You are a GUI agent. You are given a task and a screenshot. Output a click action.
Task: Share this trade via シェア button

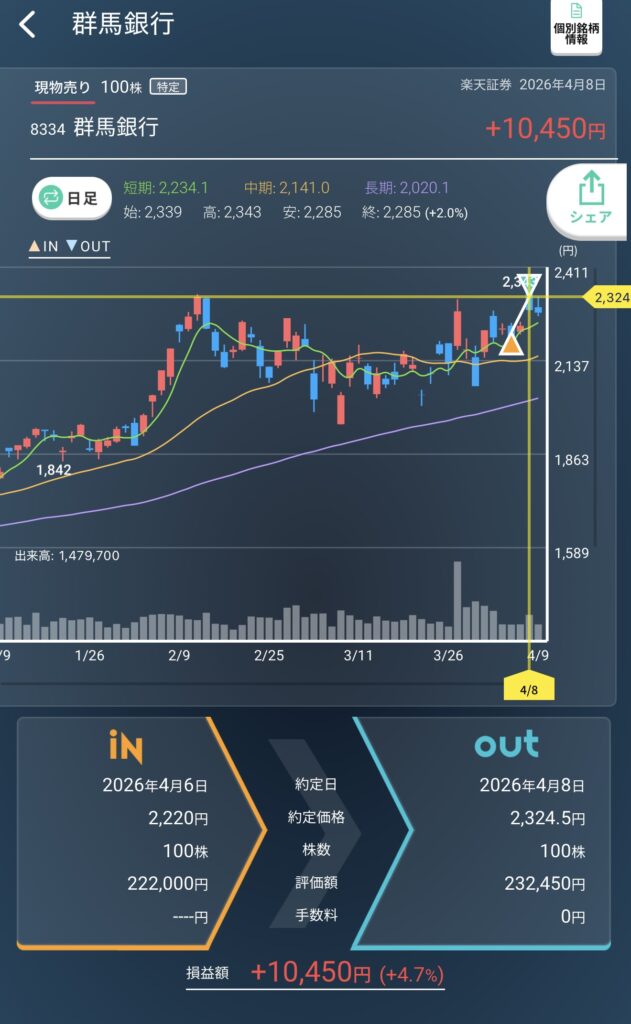(590, 198)
